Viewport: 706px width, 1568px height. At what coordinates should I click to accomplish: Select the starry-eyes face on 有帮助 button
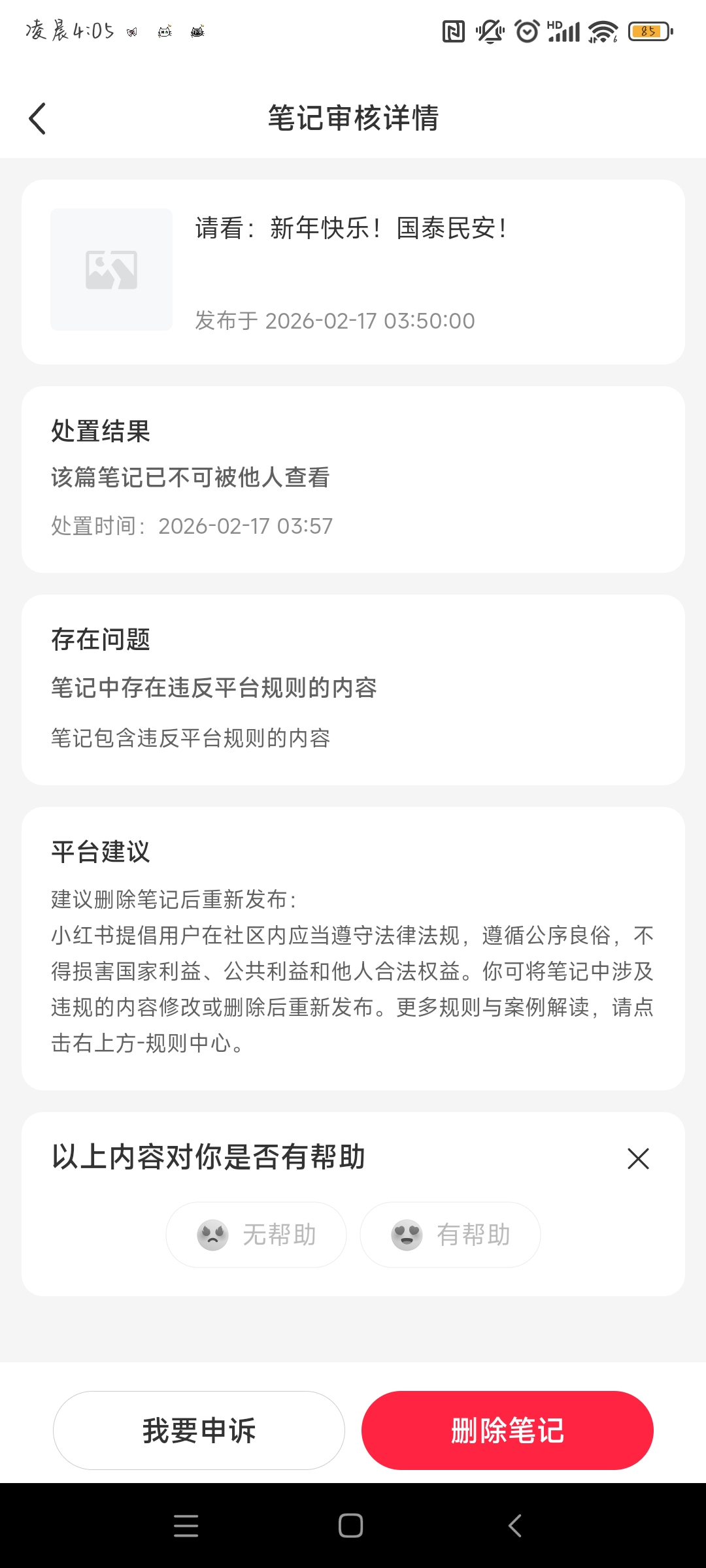coord(406,1234)
